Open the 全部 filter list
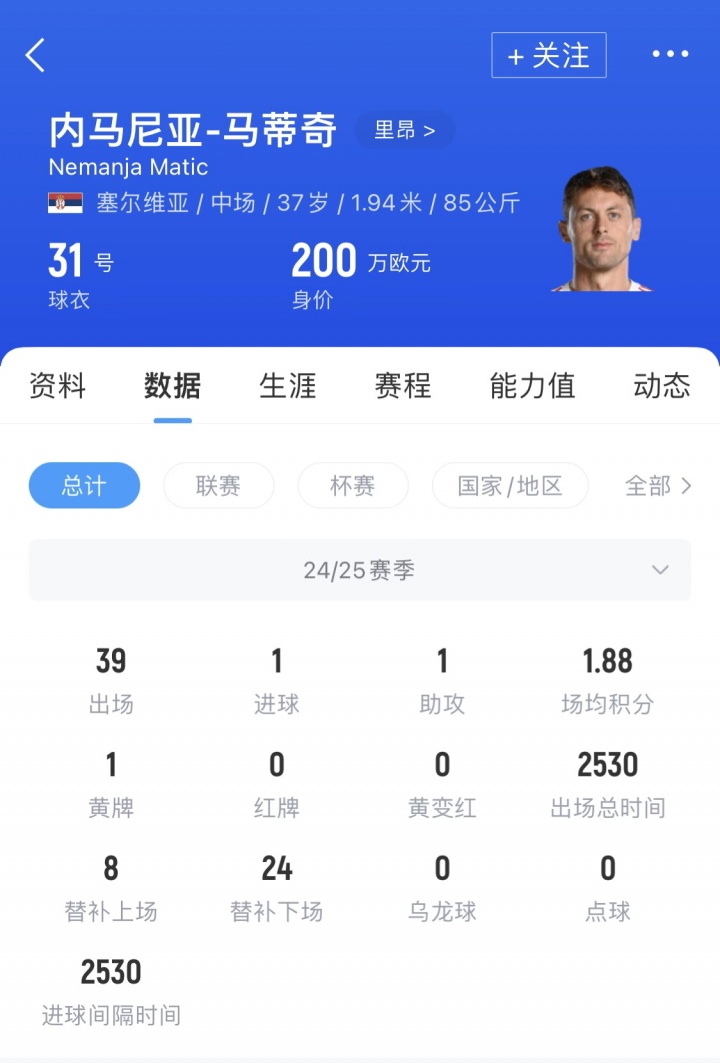 pyautogui.click(x=655, y=485)
